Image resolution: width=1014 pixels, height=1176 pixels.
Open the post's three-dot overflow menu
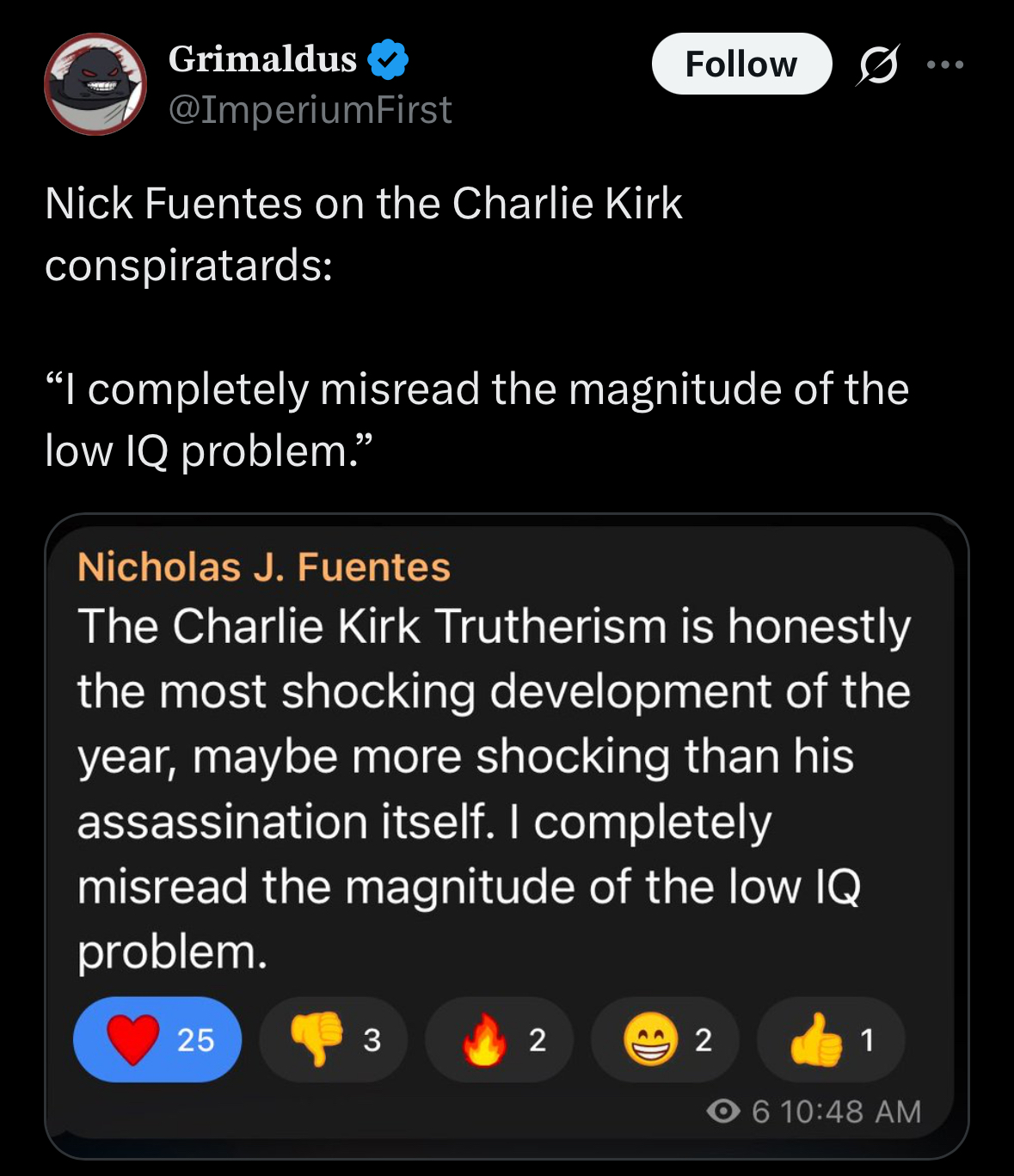click(945, 64)
